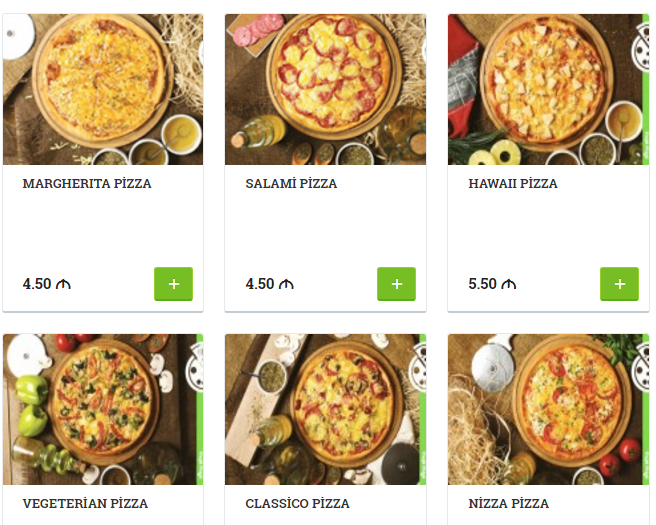Add Margherita Pizza to cart

173,284
